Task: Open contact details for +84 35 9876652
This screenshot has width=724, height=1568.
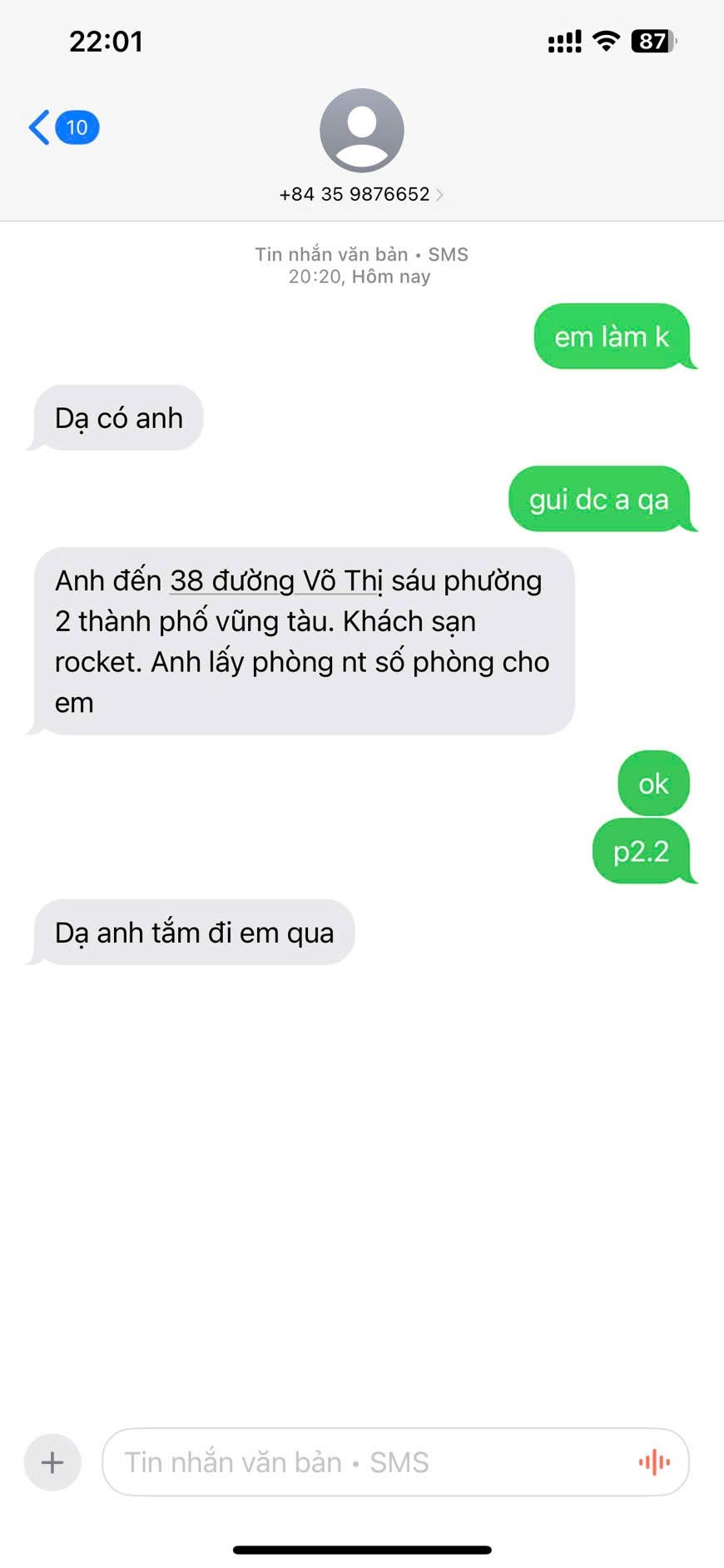Action: (x=361, y=193)
